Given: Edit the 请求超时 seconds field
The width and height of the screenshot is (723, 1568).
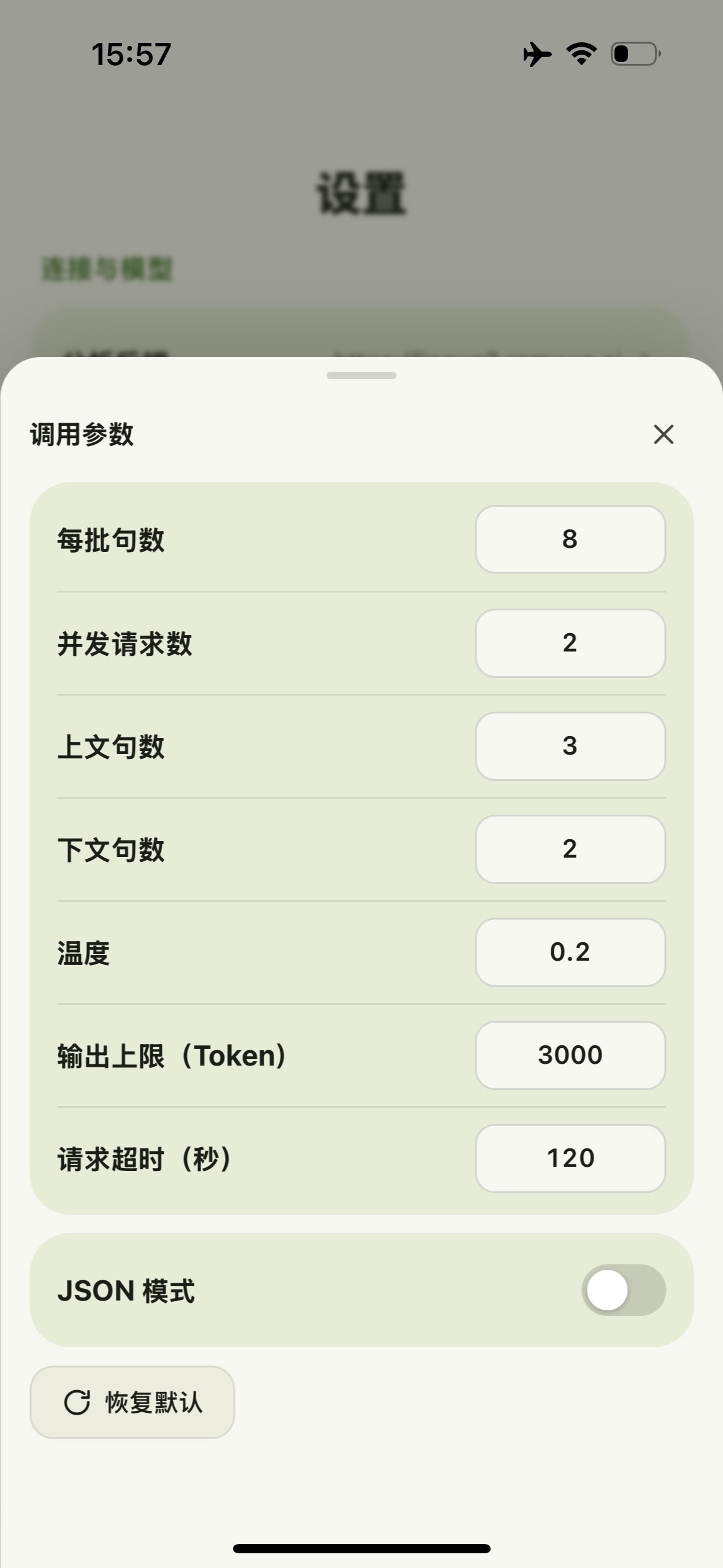Looking at the screenshot, I should [570, 1158].
